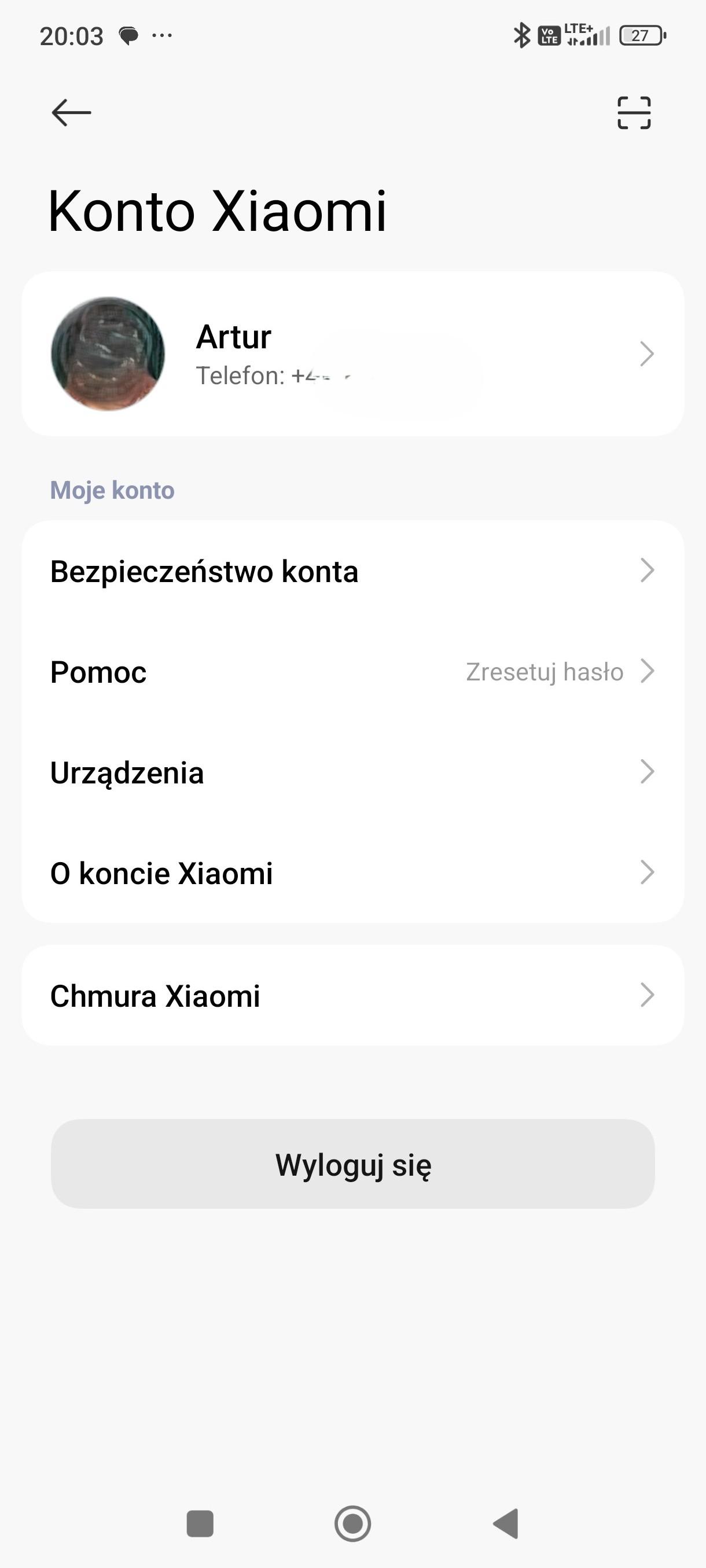Open the QR scanner icon

(634, 113)
